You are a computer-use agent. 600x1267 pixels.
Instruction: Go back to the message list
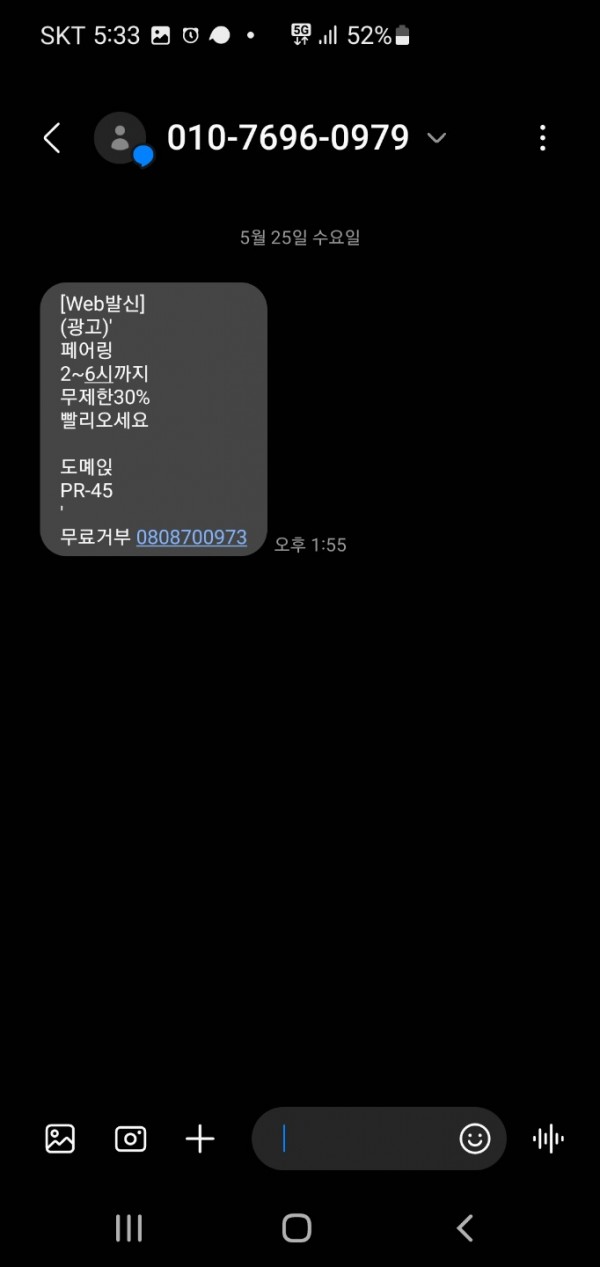[x=52, y=138]
